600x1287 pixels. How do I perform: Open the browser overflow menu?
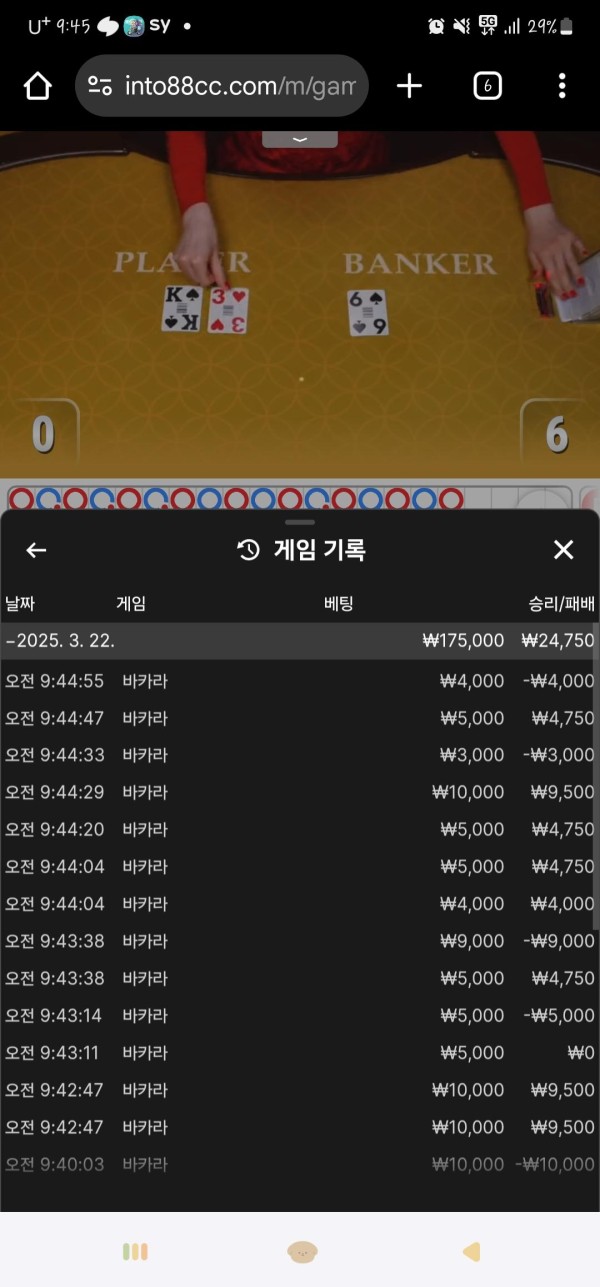pos(562,87)
